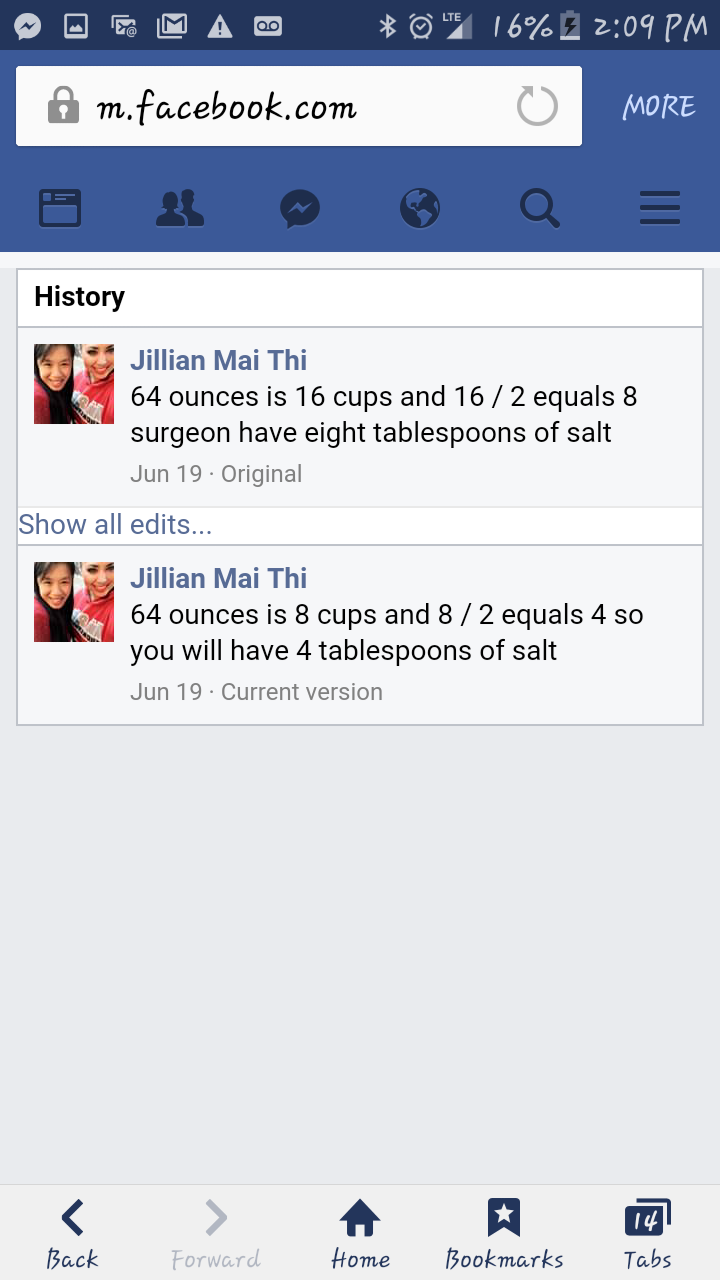Open Jillian Mai Thi's profile from original comment
Viewport: 720px width, 1280px height.
pyautogui.click(x=218, y=360)
